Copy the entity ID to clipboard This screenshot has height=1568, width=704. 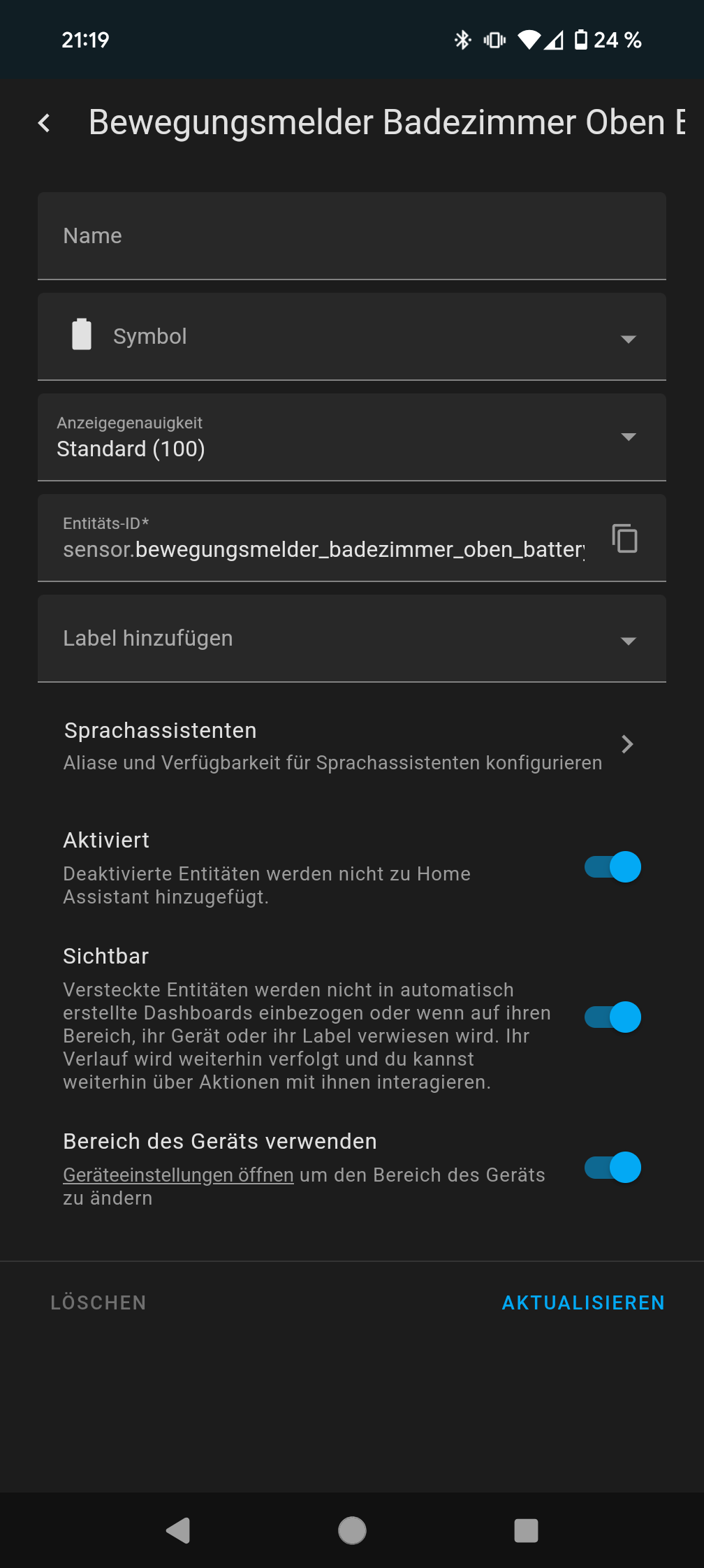(x=625, y=538)
